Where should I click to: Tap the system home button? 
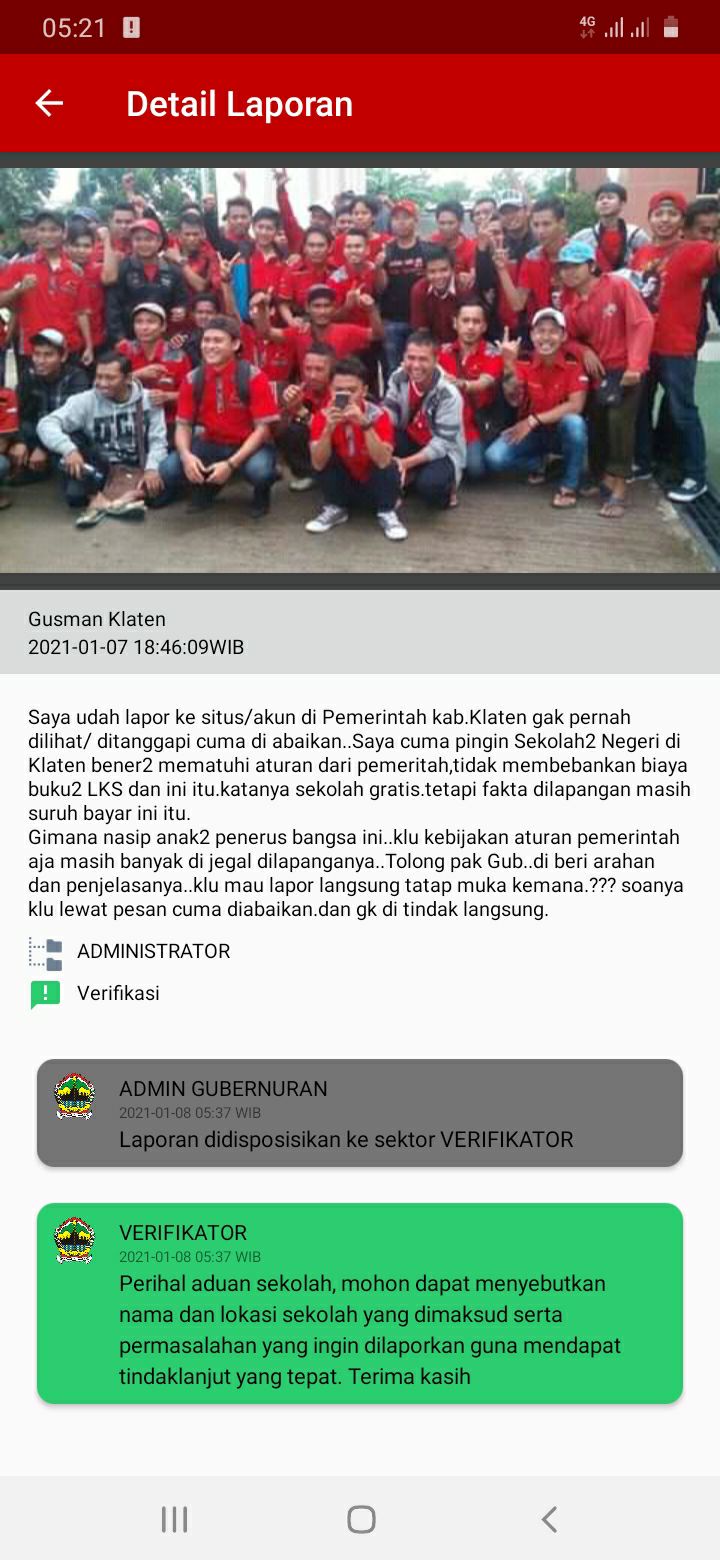[361, 1519]
